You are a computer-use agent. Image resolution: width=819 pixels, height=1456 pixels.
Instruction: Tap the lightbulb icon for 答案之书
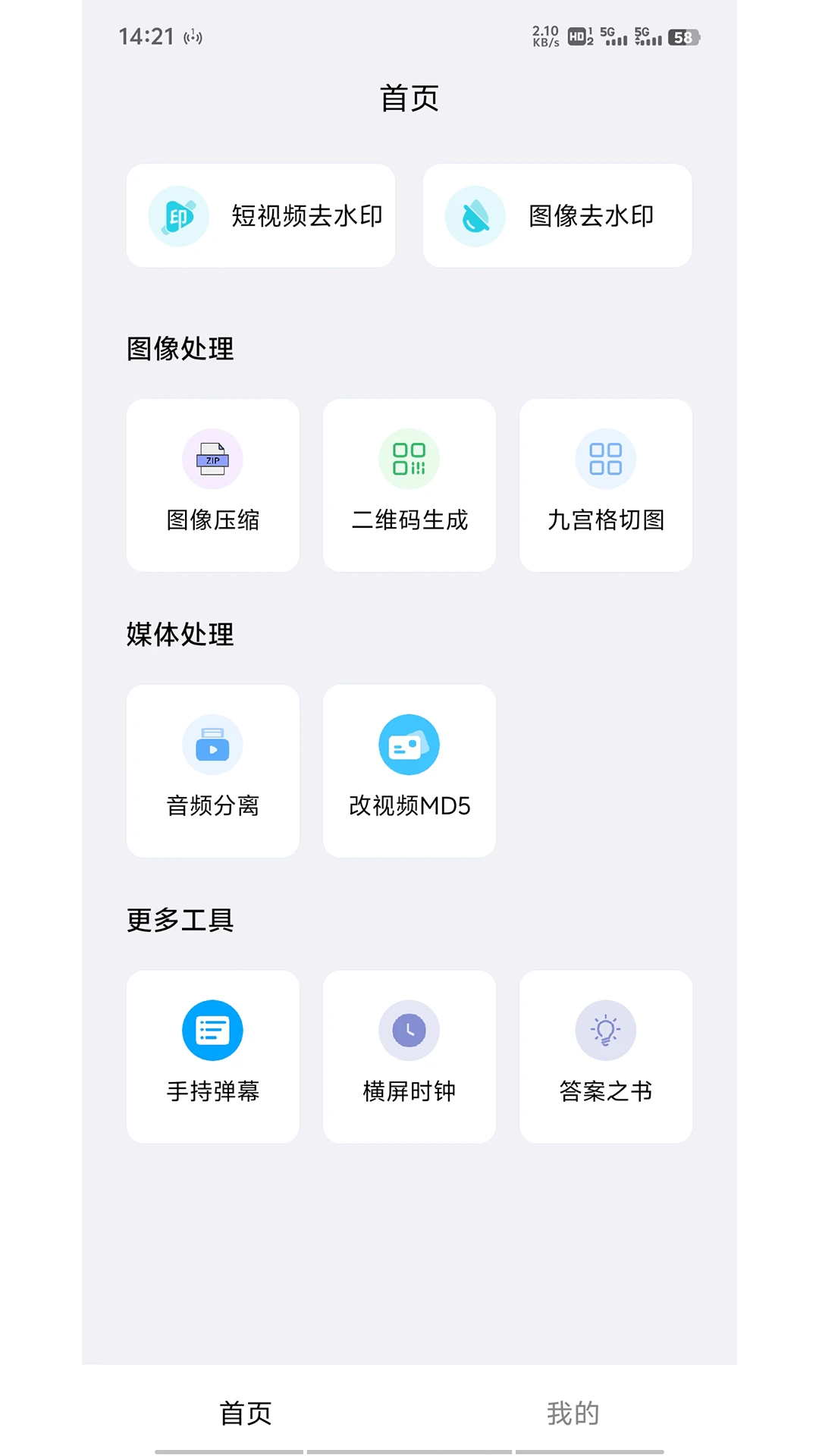point(606,1030)
